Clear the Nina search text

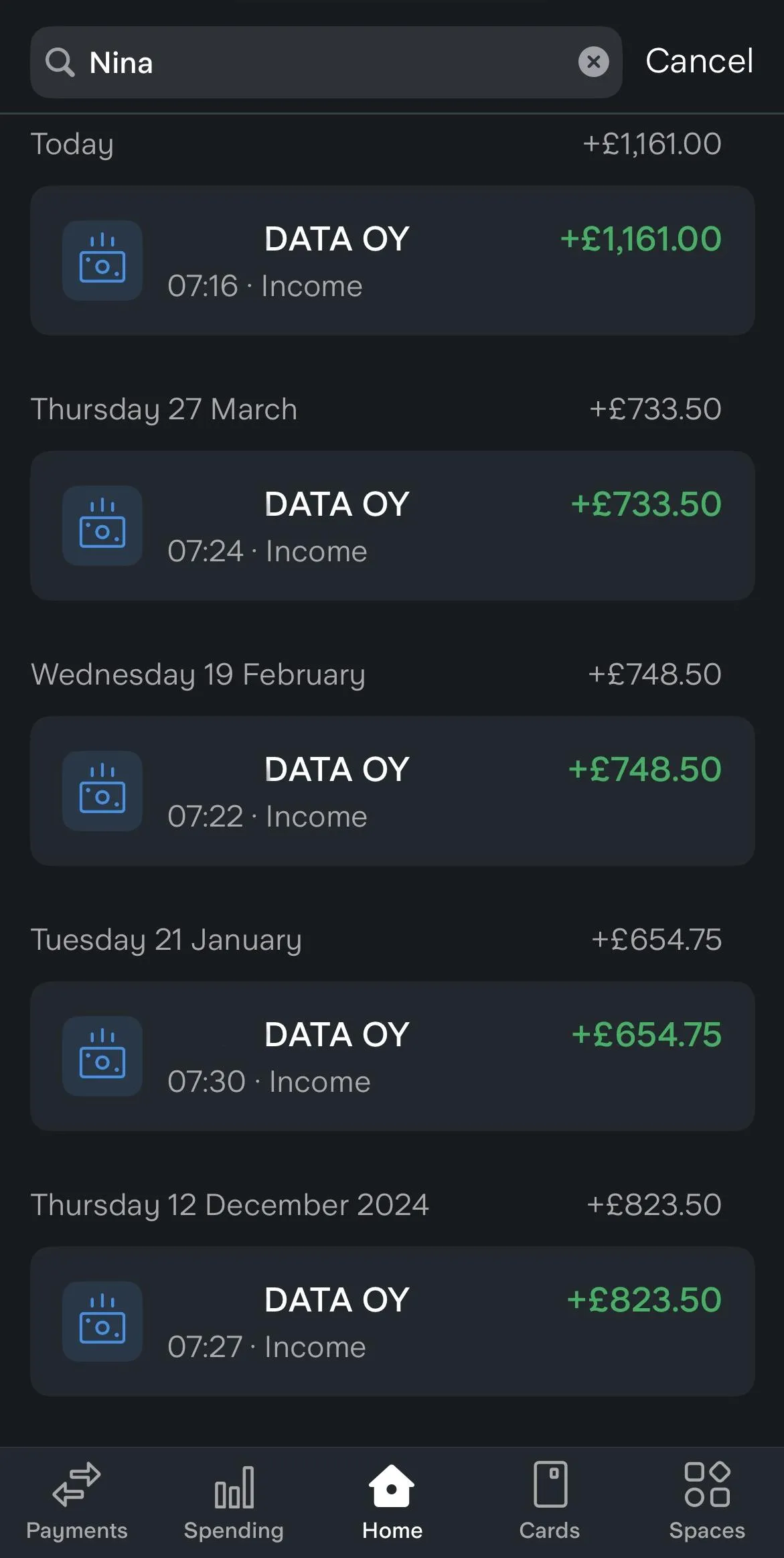pos(593,62)
